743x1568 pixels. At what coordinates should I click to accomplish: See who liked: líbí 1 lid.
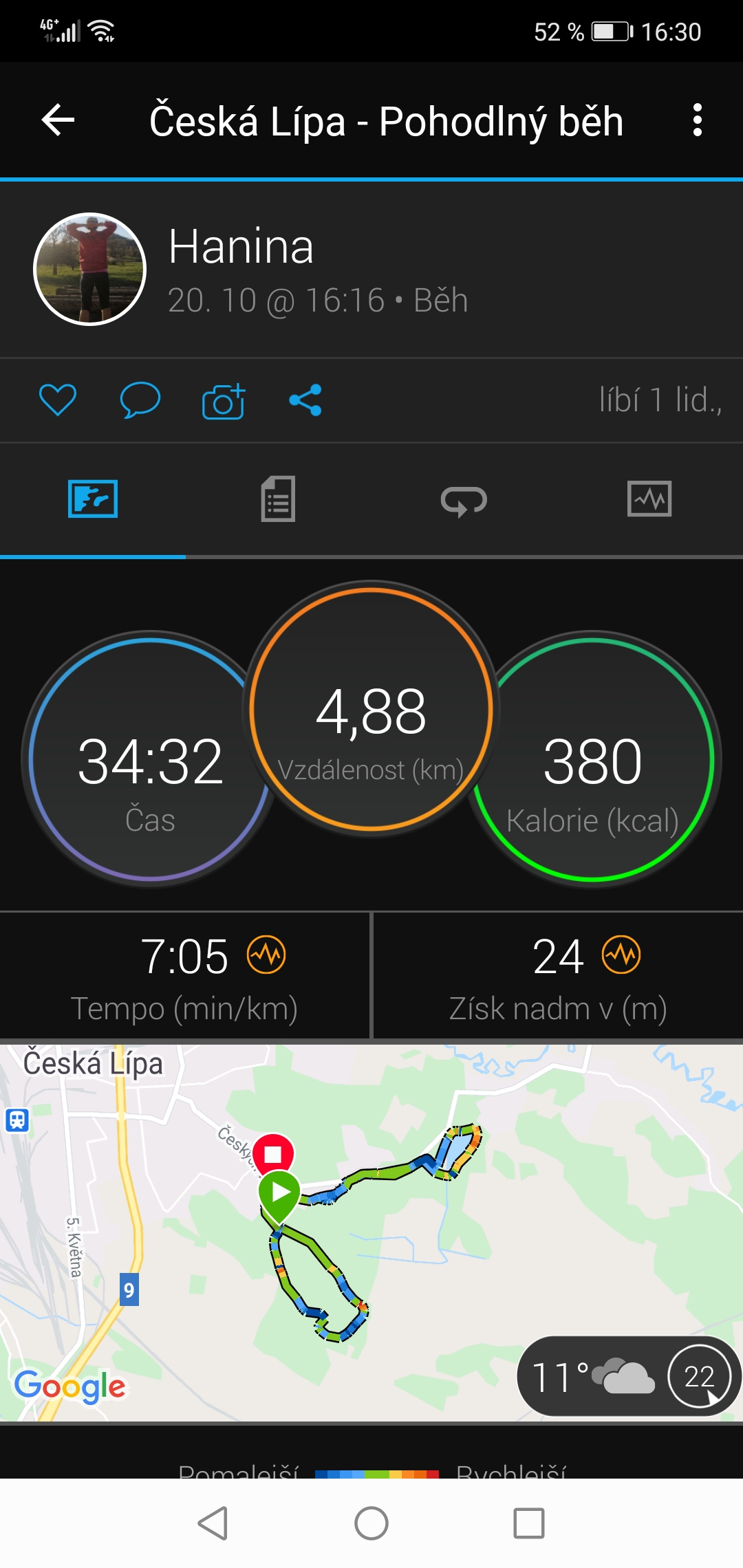[660, 400]
